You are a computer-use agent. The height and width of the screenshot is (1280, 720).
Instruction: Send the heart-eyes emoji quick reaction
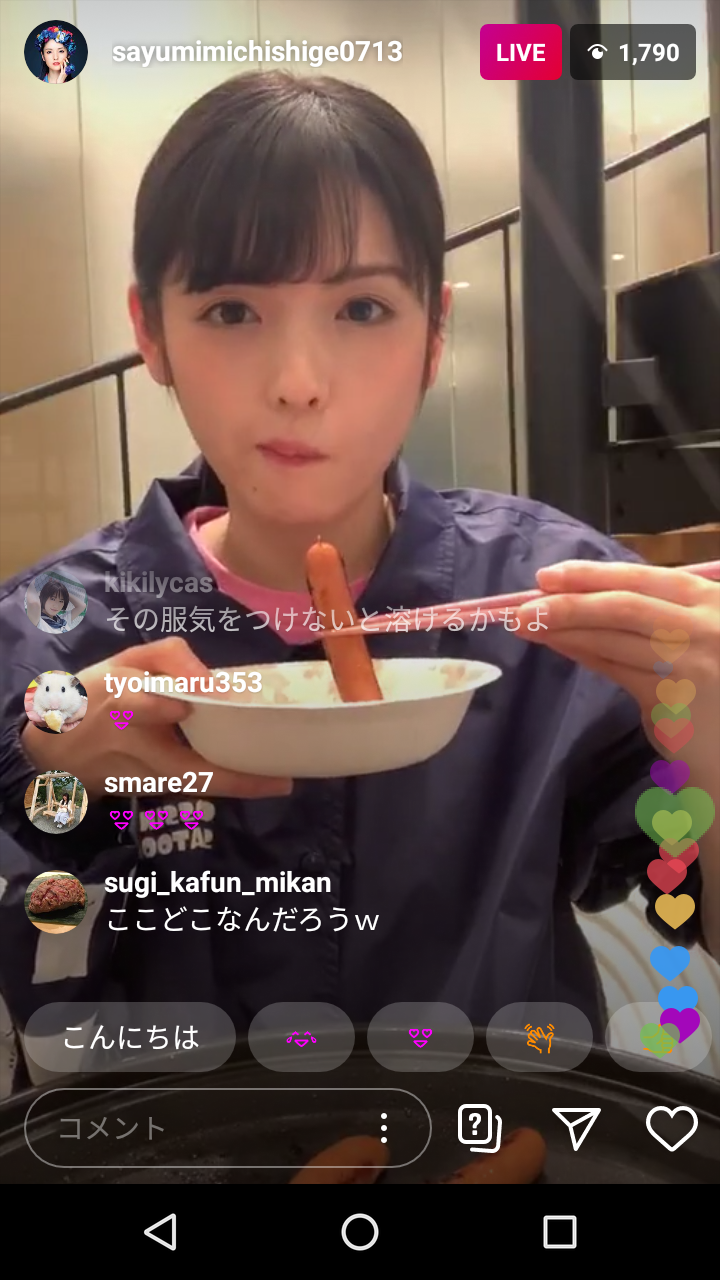(420, 1037)
